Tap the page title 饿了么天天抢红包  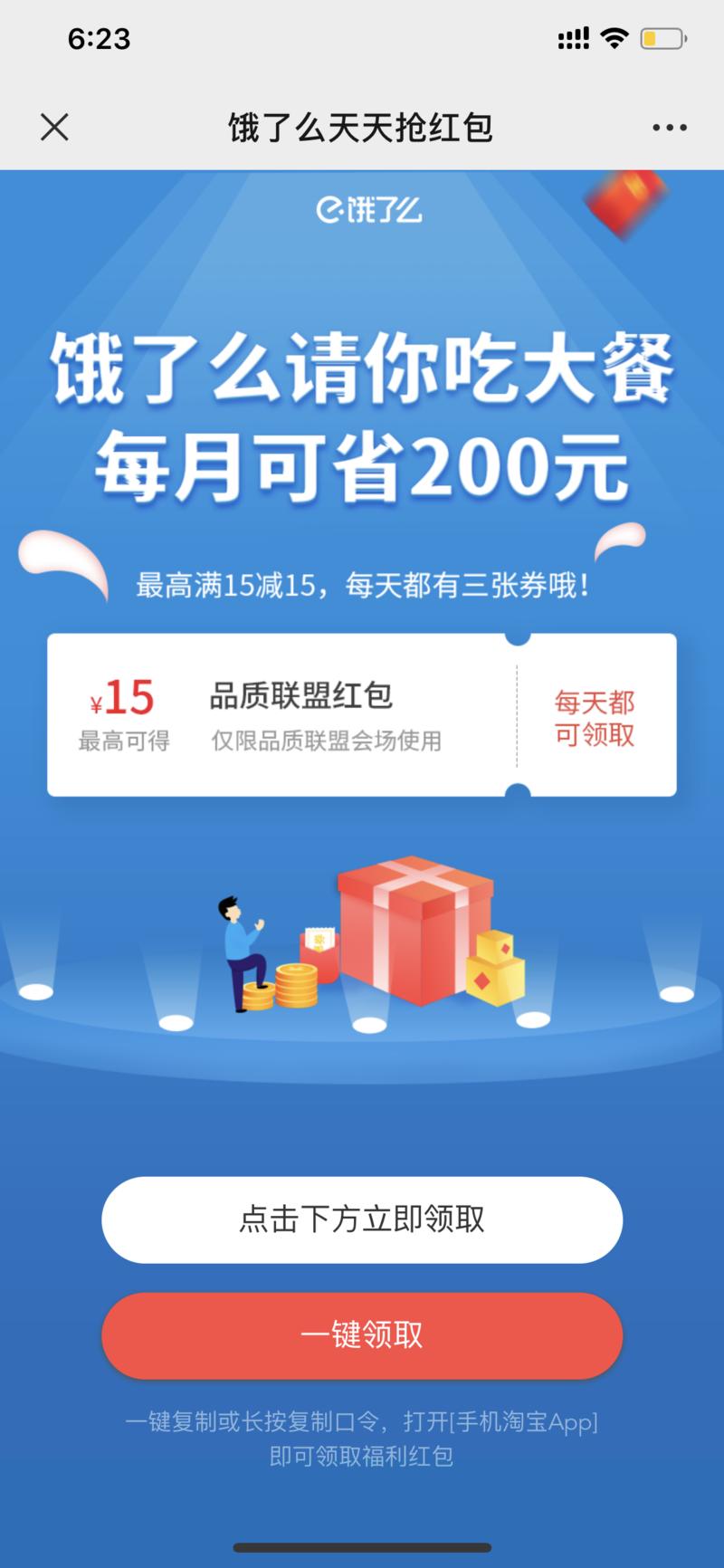[360, 127]
